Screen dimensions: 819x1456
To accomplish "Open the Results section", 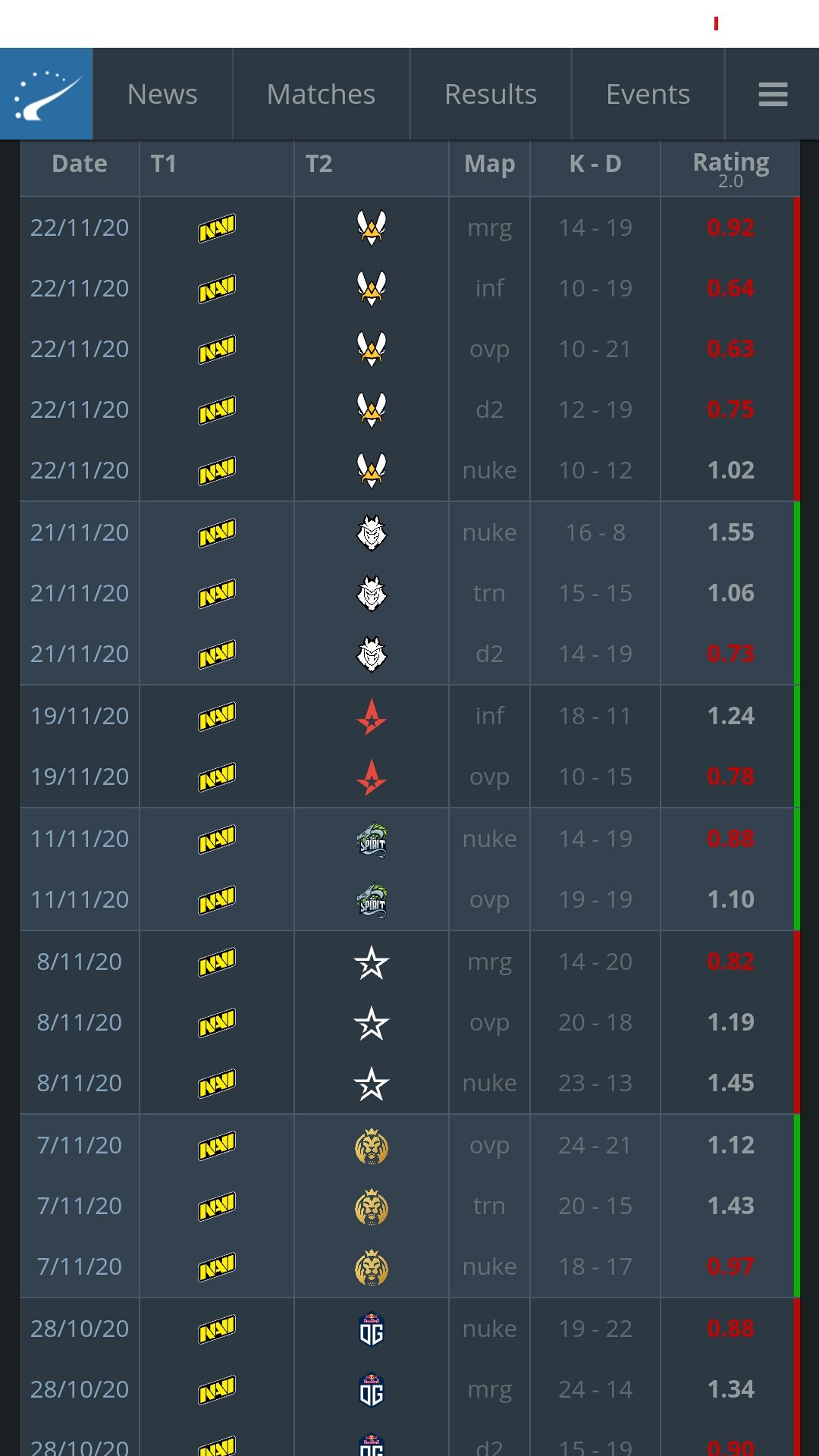I will tap(491, 94).
